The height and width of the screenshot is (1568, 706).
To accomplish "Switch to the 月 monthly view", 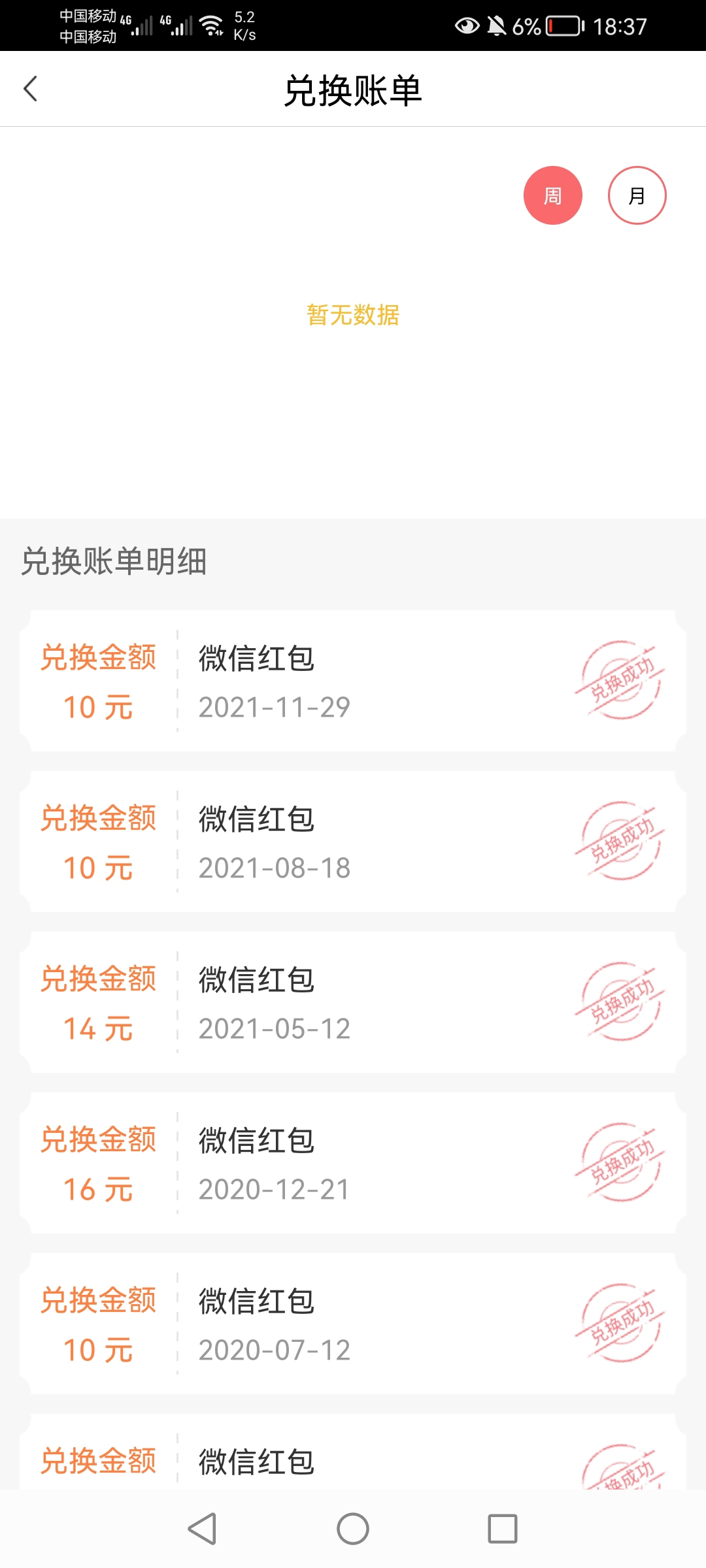I will click(637, 195).
